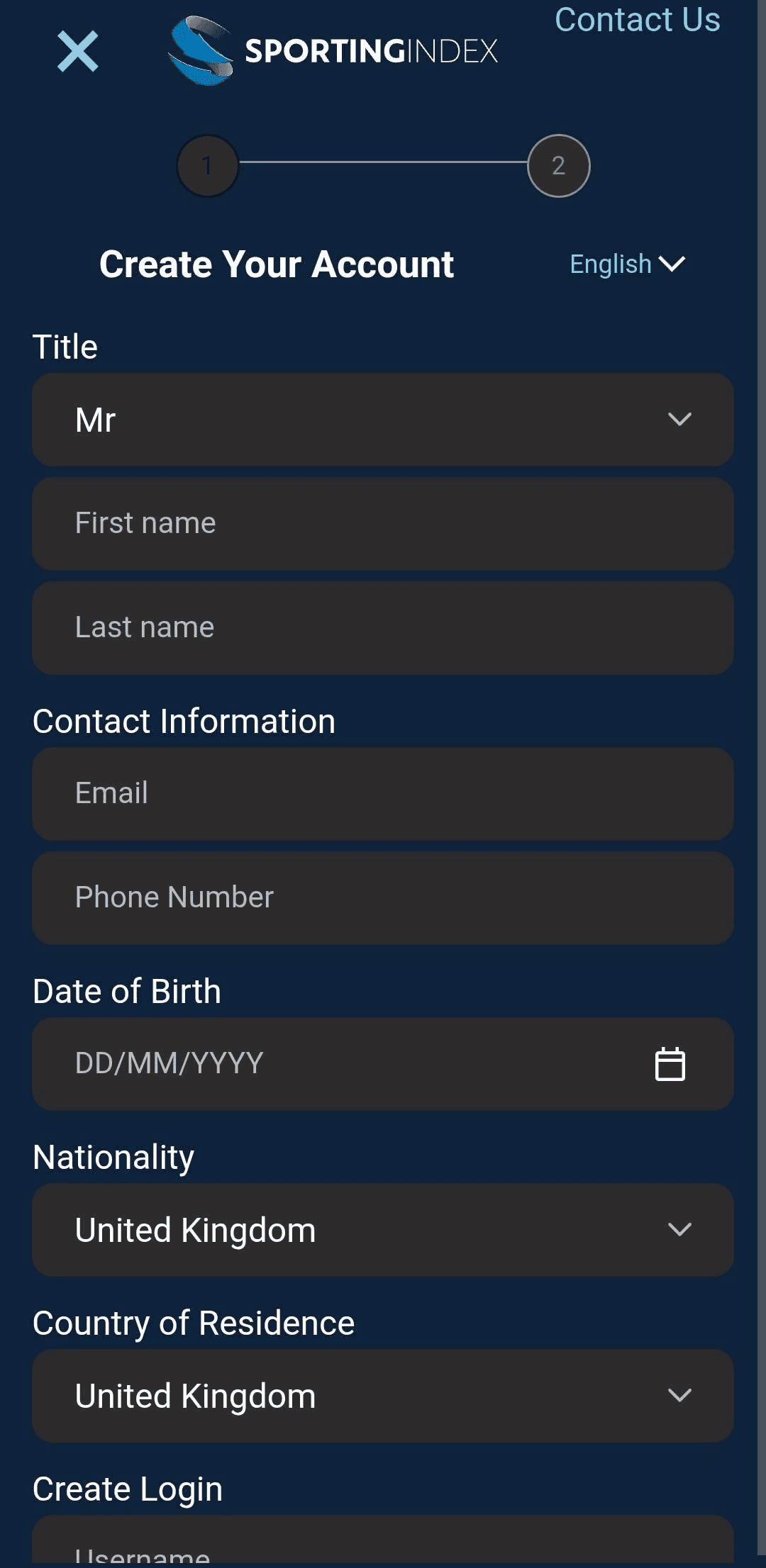Select registration step 2
Screen dimensions: 766x1568
[x=558, y=165]
